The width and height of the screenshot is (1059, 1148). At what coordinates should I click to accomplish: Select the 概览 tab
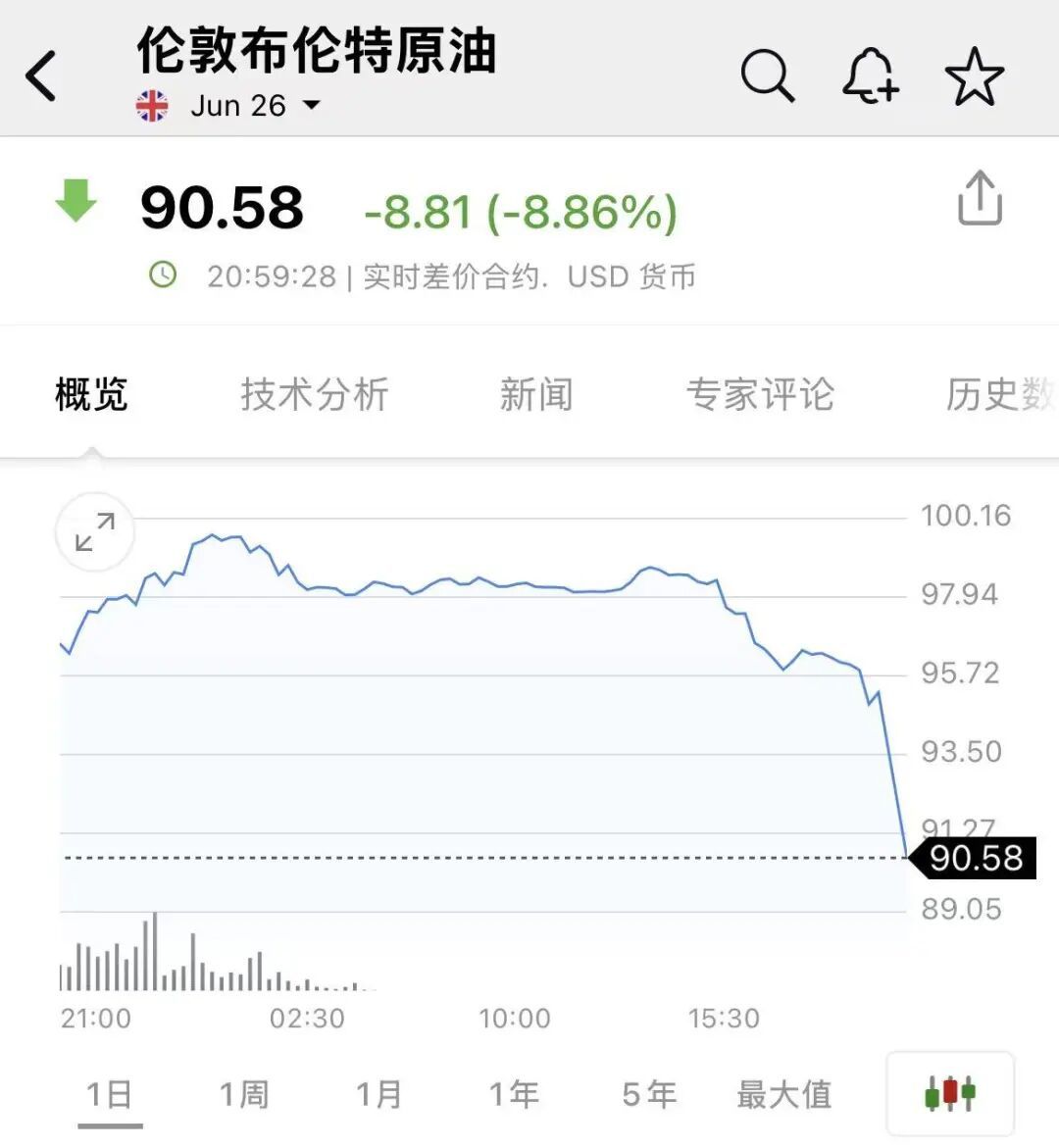[91, 395]
